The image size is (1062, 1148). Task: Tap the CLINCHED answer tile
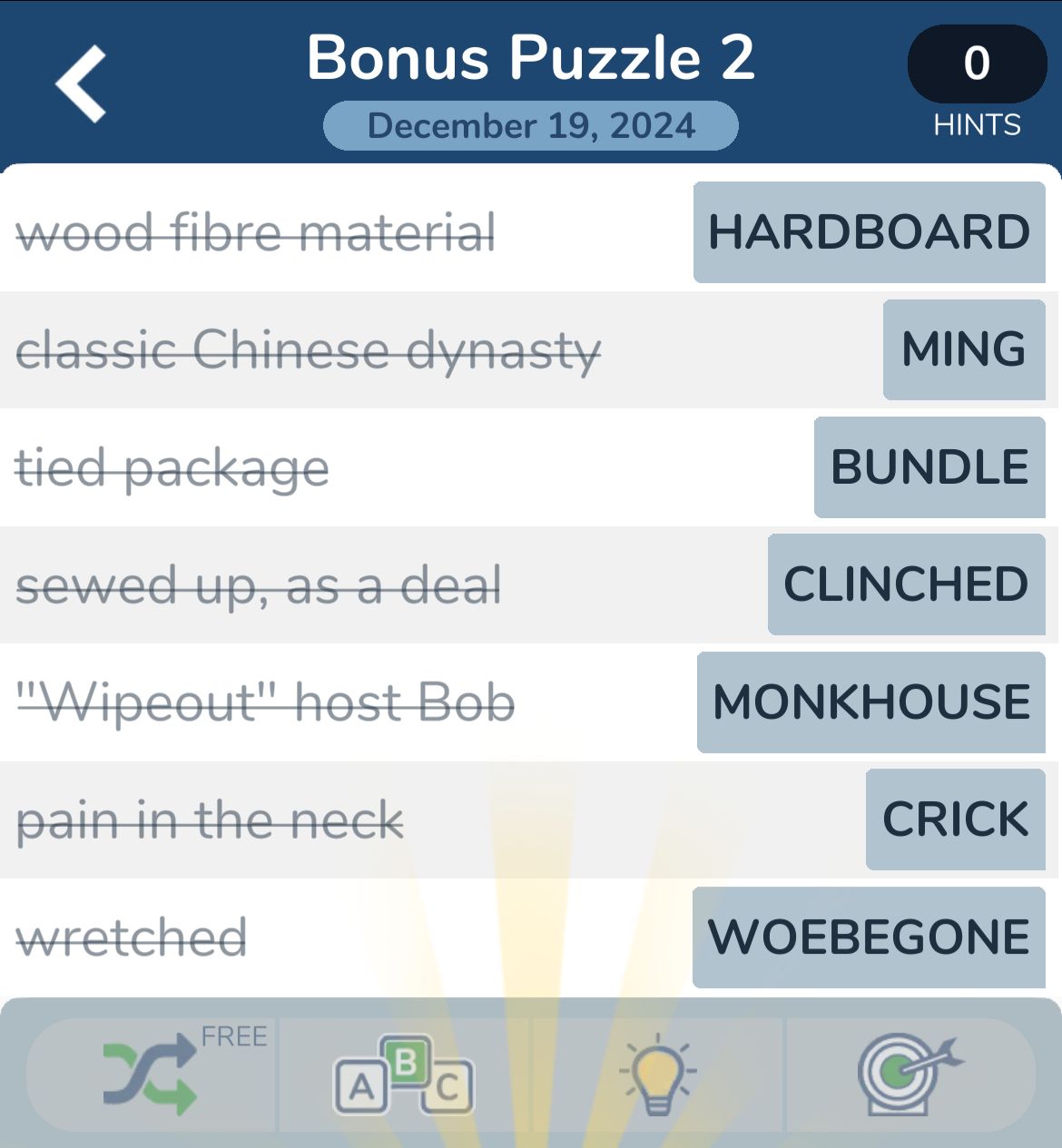[x=906, y=584]
